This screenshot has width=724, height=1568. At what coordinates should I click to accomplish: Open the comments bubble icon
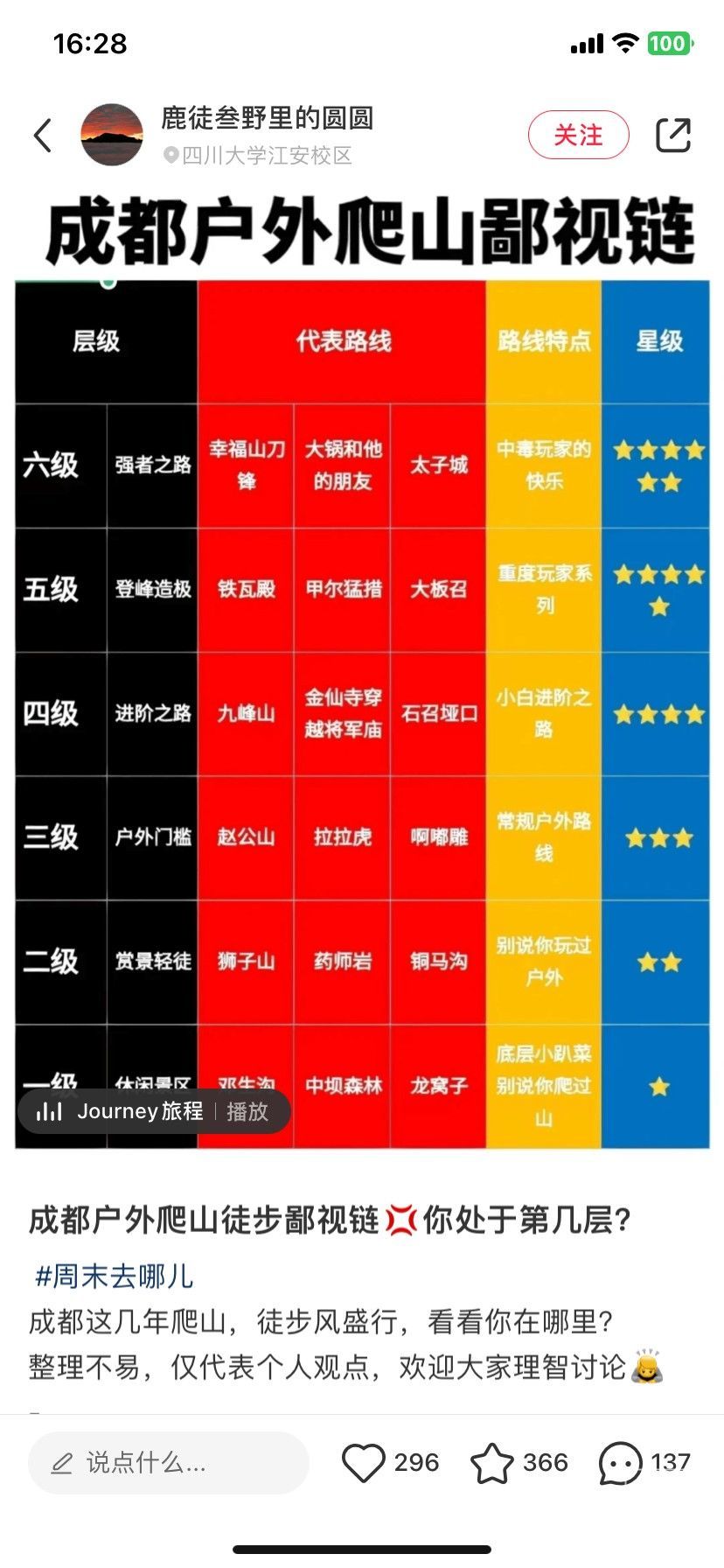tap(620, 1462)
